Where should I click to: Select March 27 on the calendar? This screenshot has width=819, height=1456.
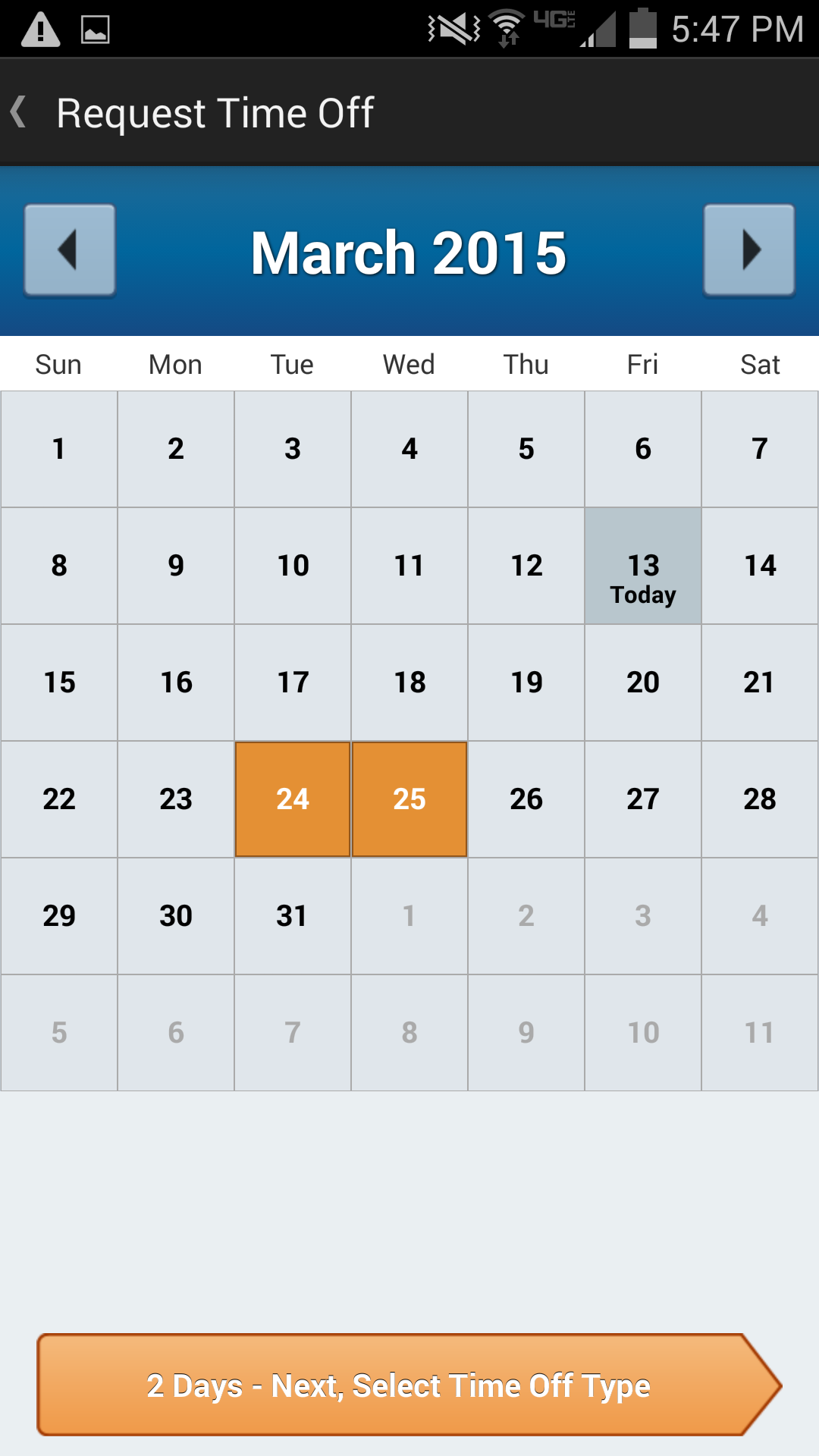[x=643, y=799]
